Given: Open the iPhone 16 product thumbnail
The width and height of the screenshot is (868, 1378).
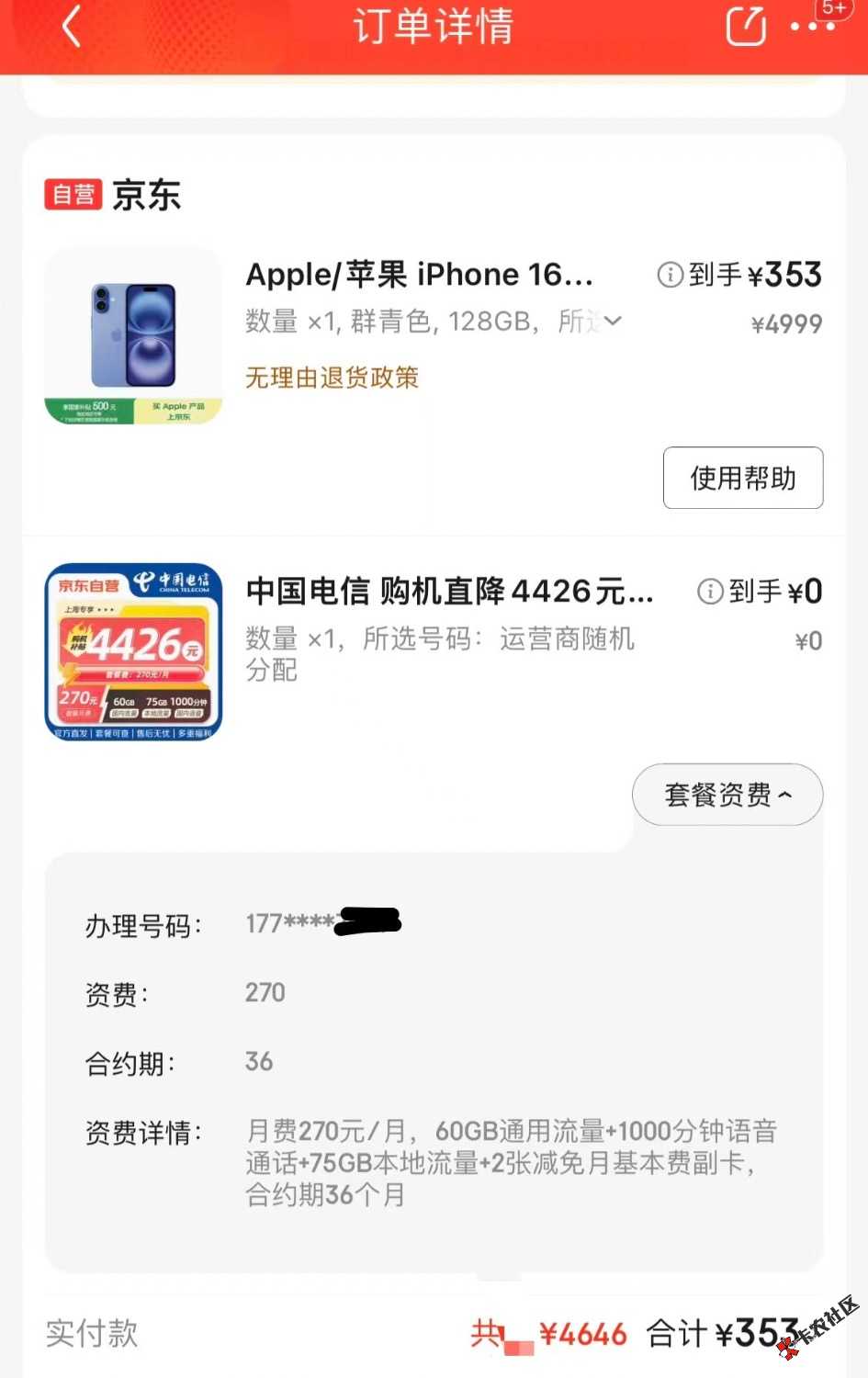Looking at the screenshot, I should click(133, 336).
